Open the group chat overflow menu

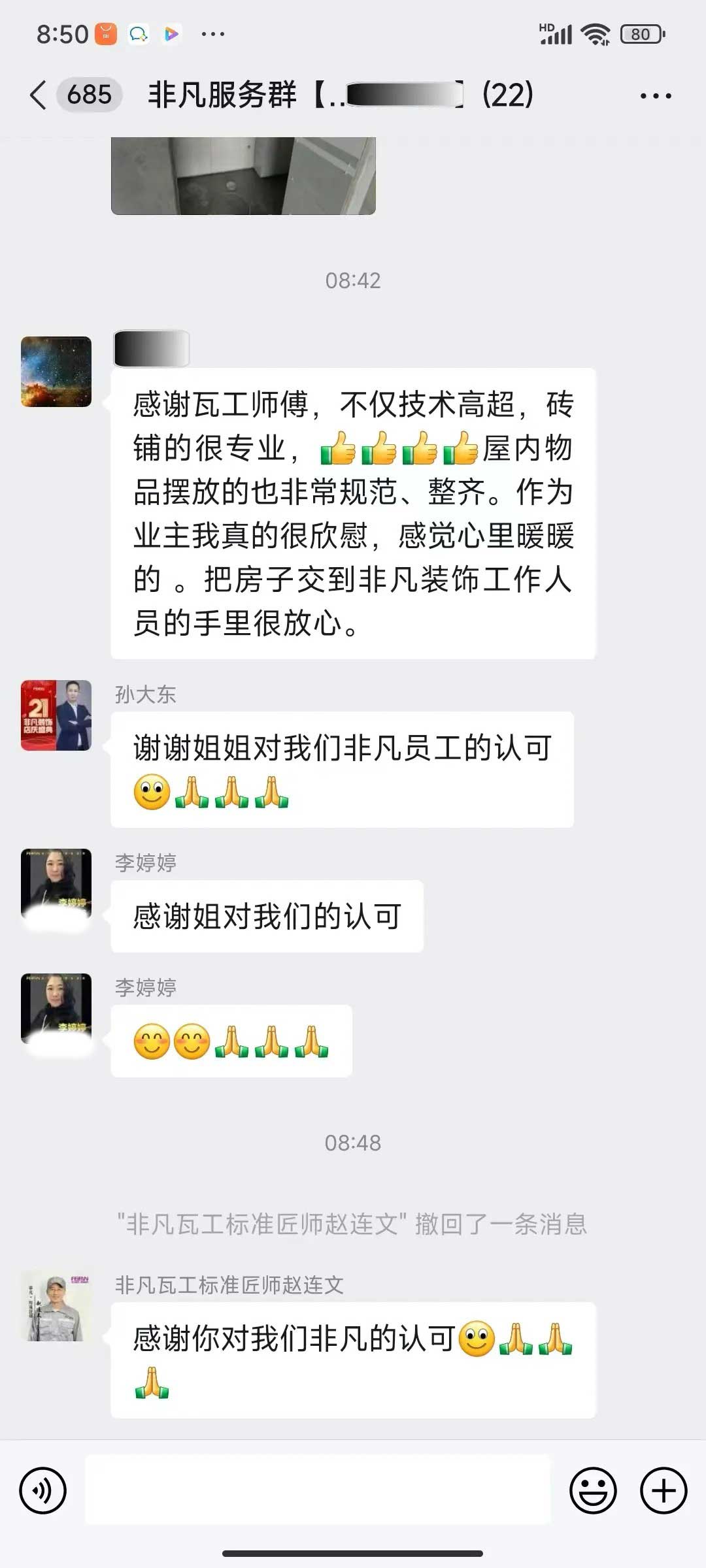coord(655,96)
